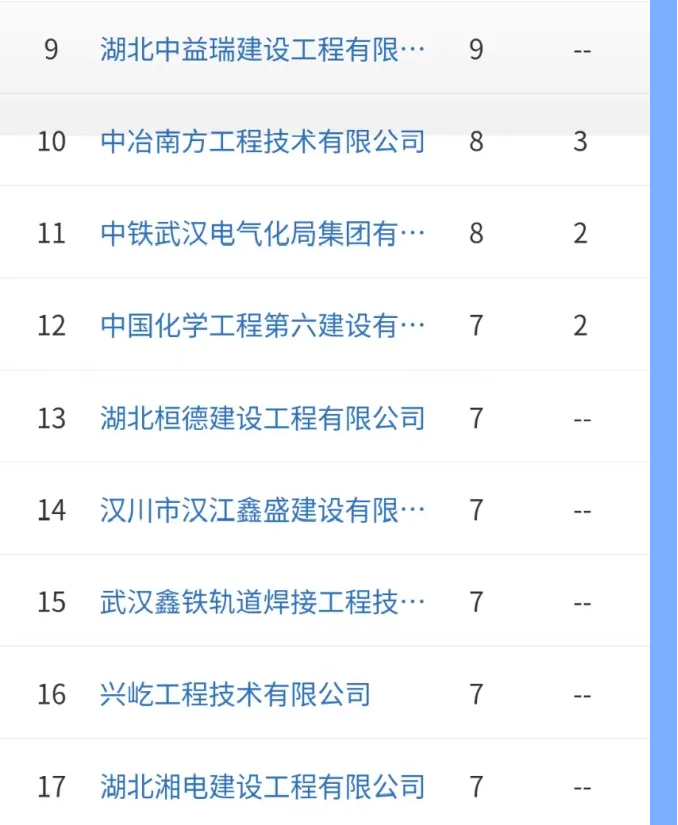Open 湖北桓德建设工程有限公司 link
This screenshot has width=678, height=825.
[262, 418]
